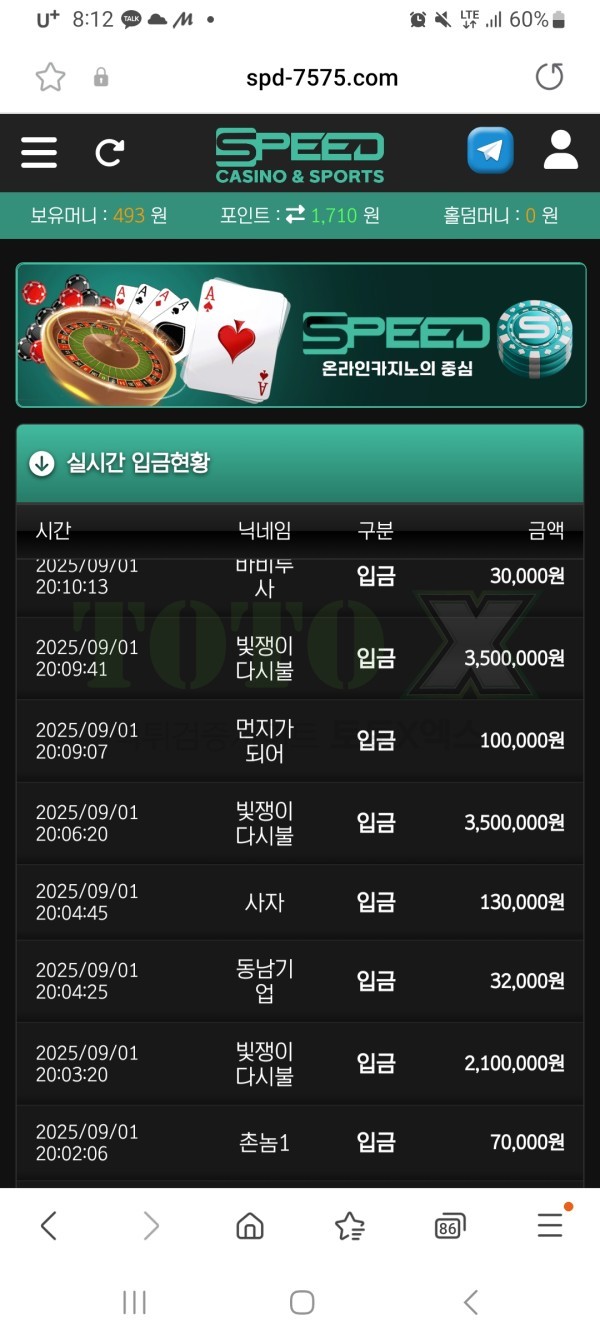Tap the system home button

tap(301, 1302)
